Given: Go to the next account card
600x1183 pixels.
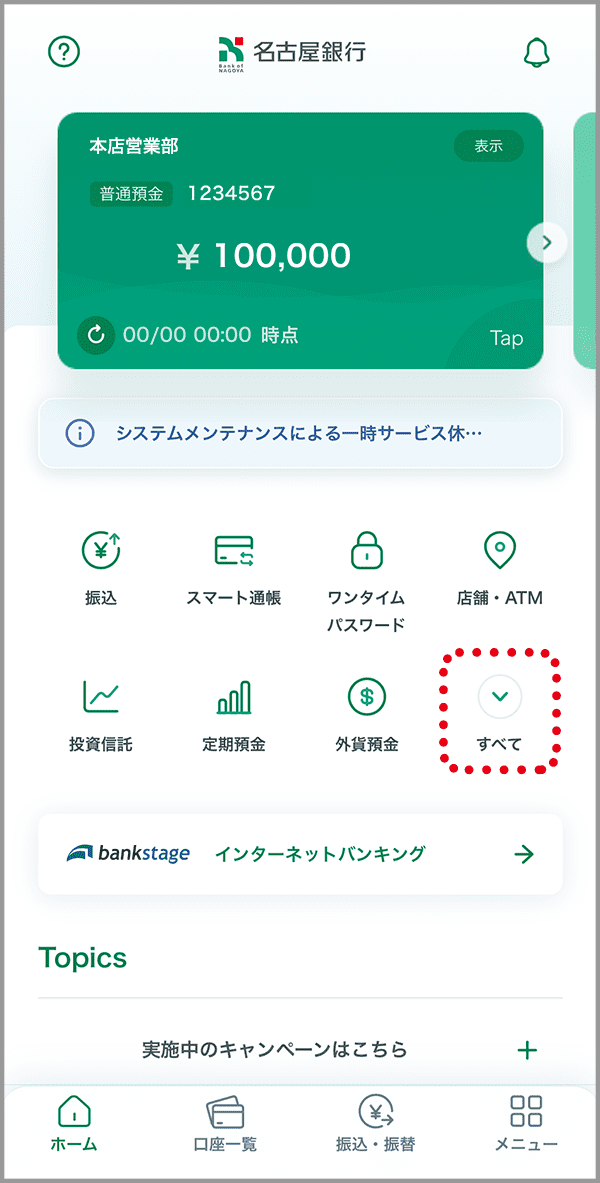Looking at the screenshot, I should click(x=547, y=242).
